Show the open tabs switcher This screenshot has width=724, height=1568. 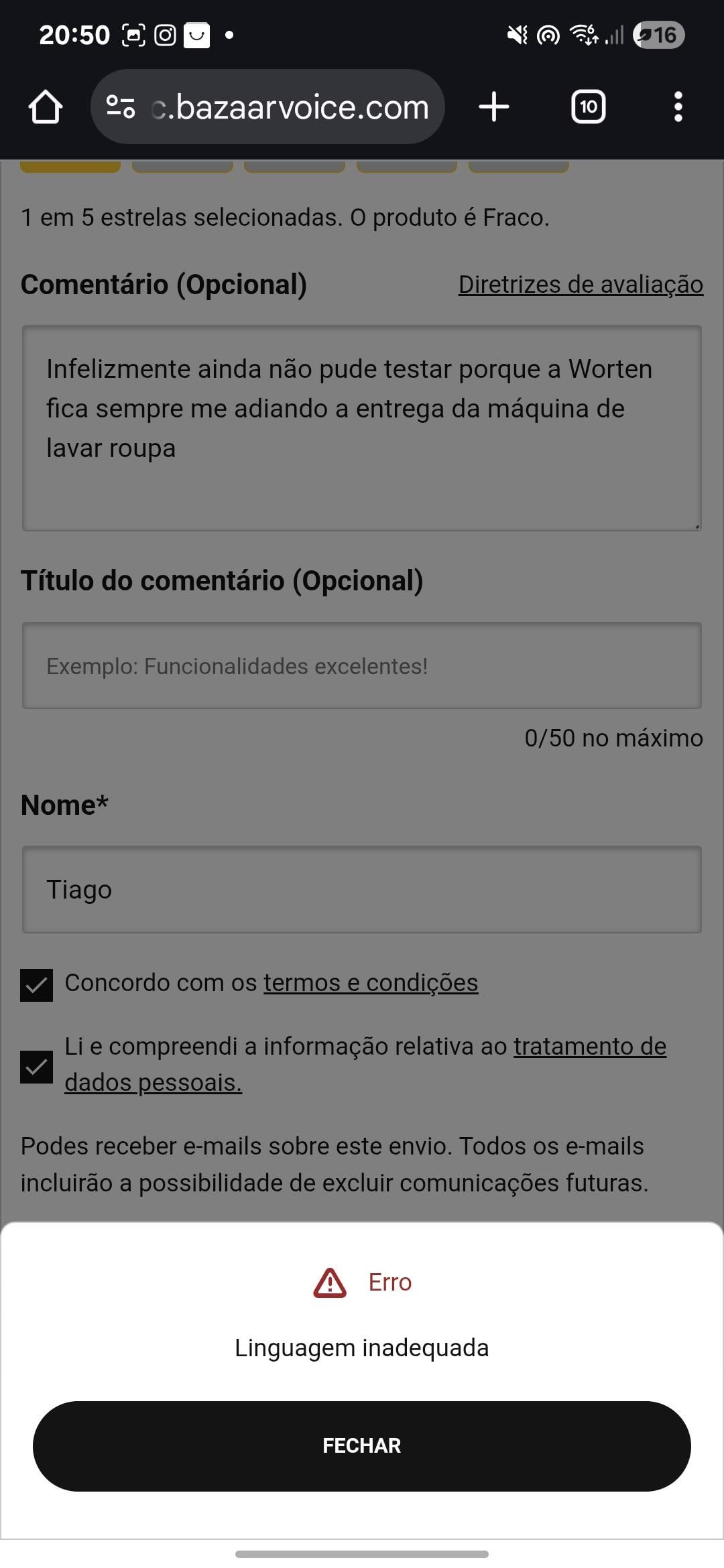(x=588, y=107)
